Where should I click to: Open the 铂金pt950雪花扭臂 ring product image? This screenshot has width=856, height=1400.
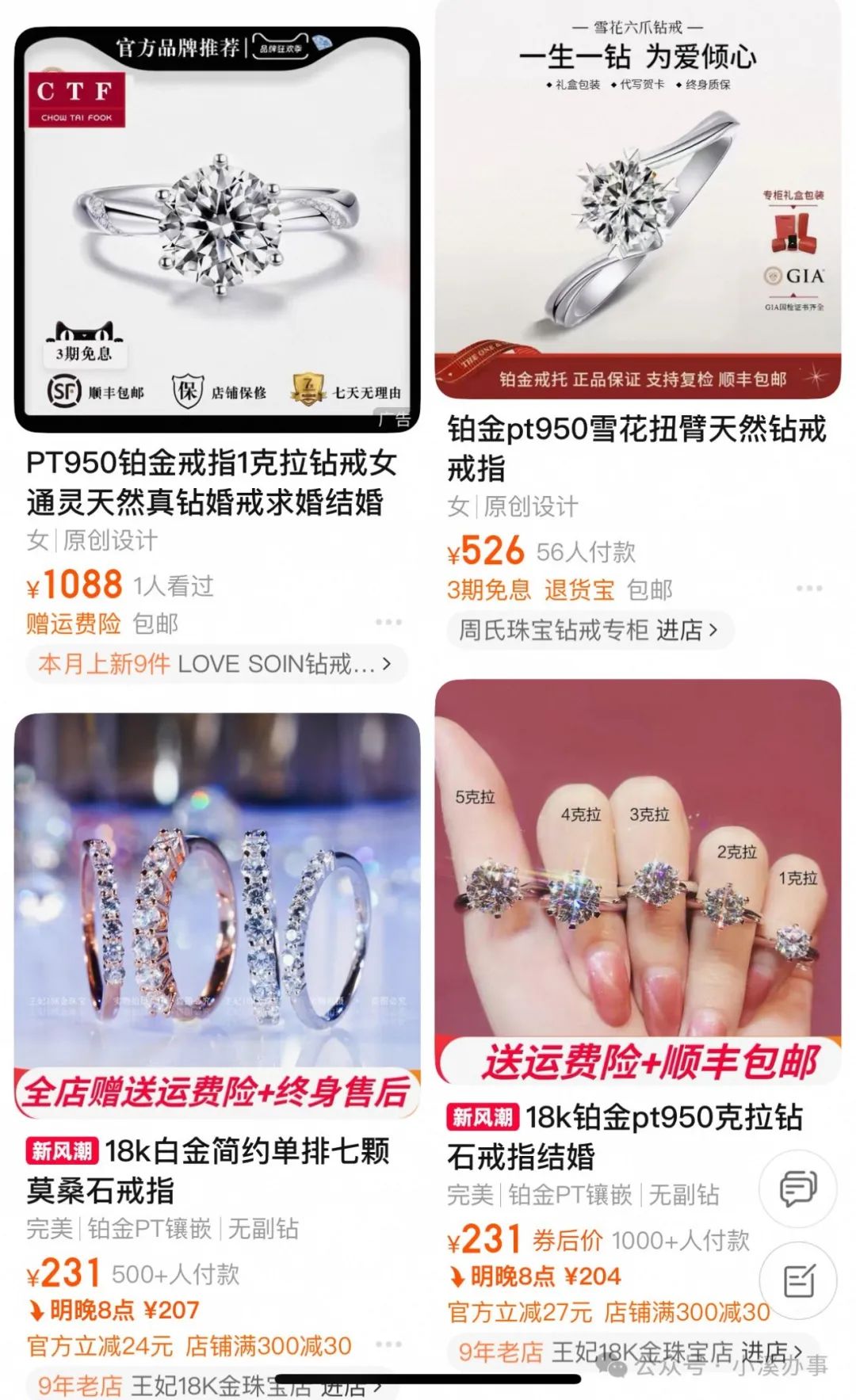pyautogui.click(x=637, y=198)
